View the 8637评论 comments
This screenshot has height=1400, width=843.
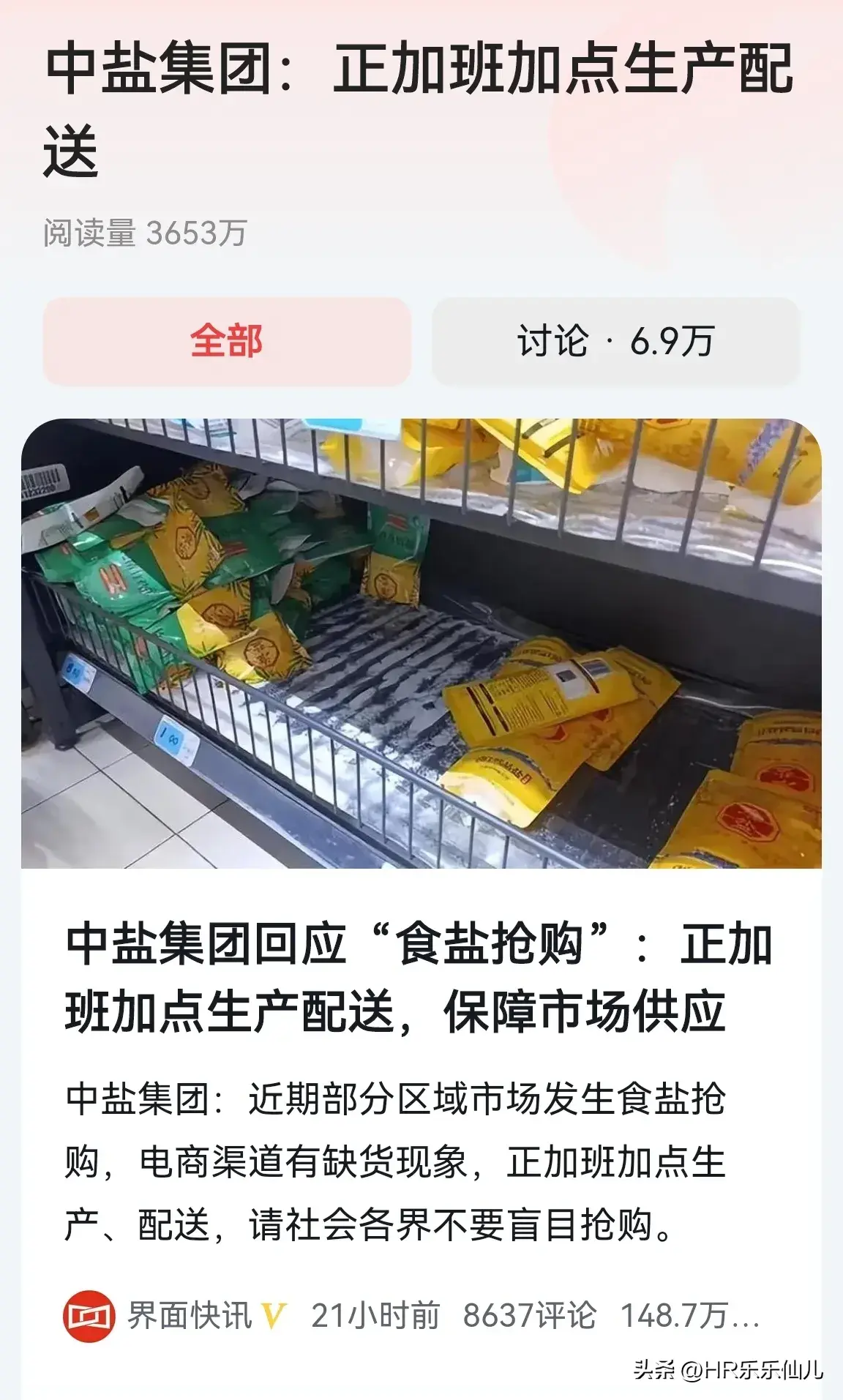pyautogui.click(x=529, y=1315)
